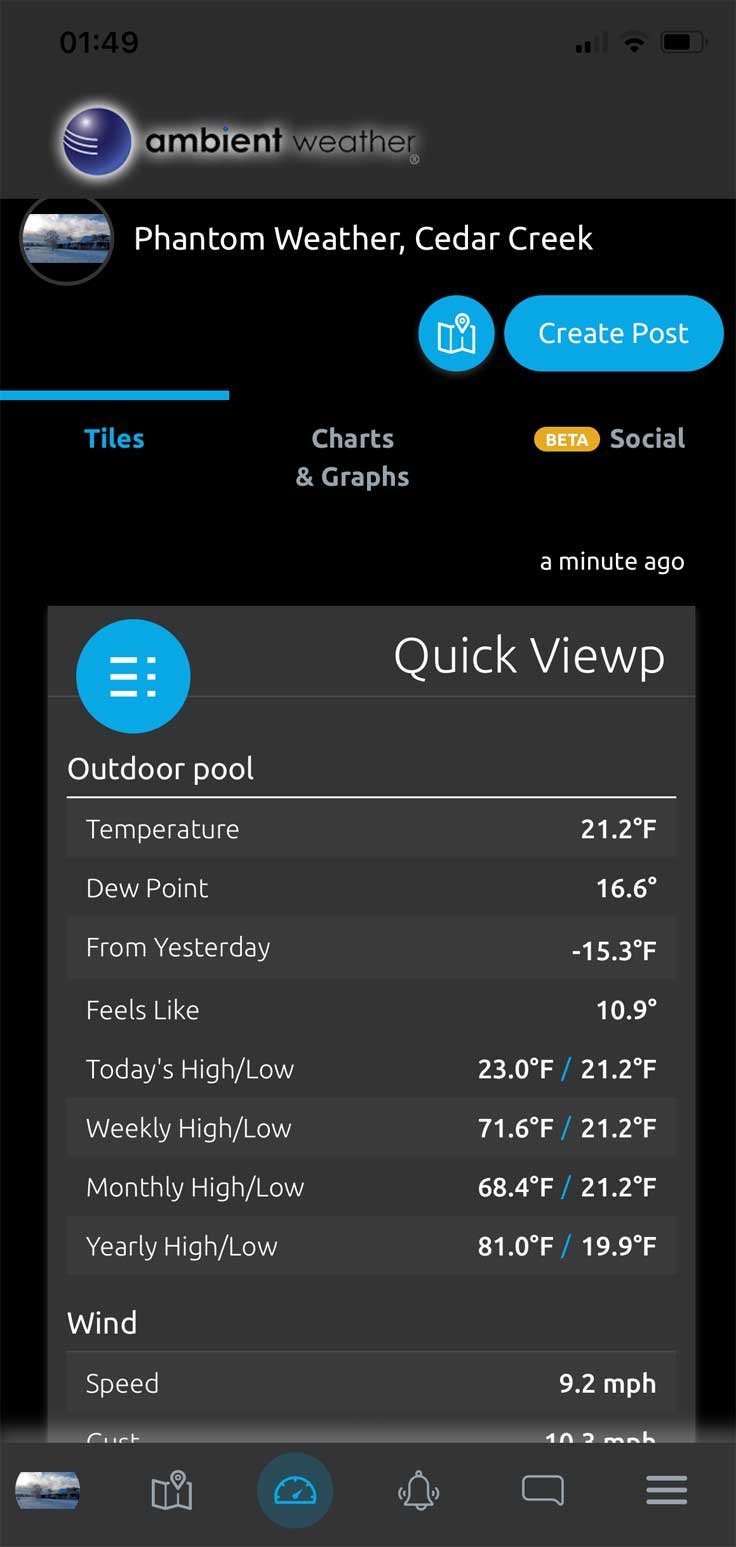The width and height of the screenshot is (736, 1547).
Task: Open the station profile photo beside Phantom Weather
Action: pyautogui.click(x=66, y=239)
